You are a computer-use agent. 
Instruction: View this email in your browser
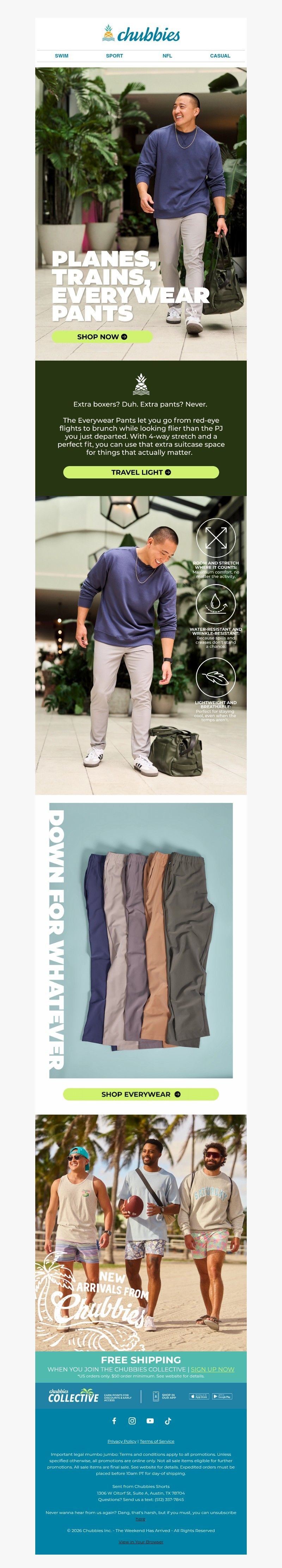coord(141,1542)
